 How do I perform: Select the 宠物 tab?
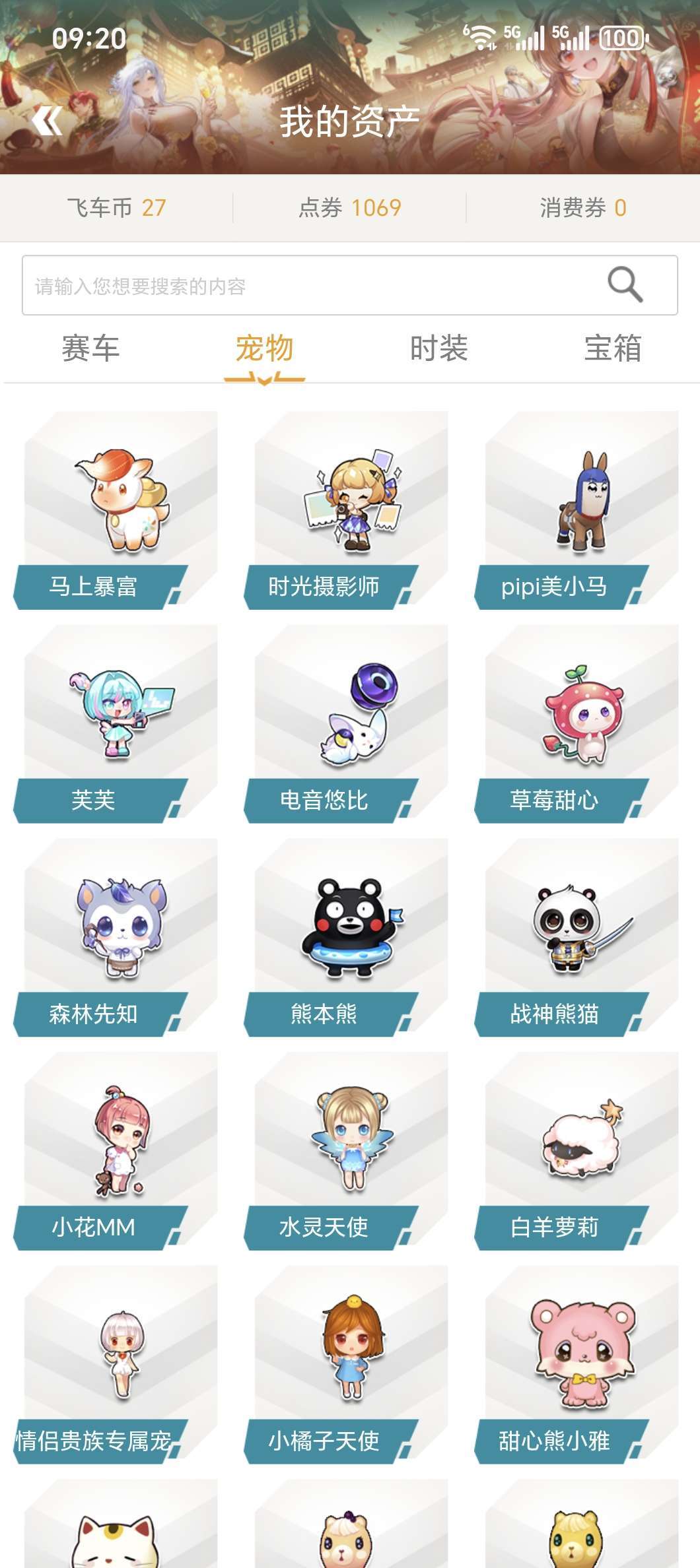pos(264,348)
